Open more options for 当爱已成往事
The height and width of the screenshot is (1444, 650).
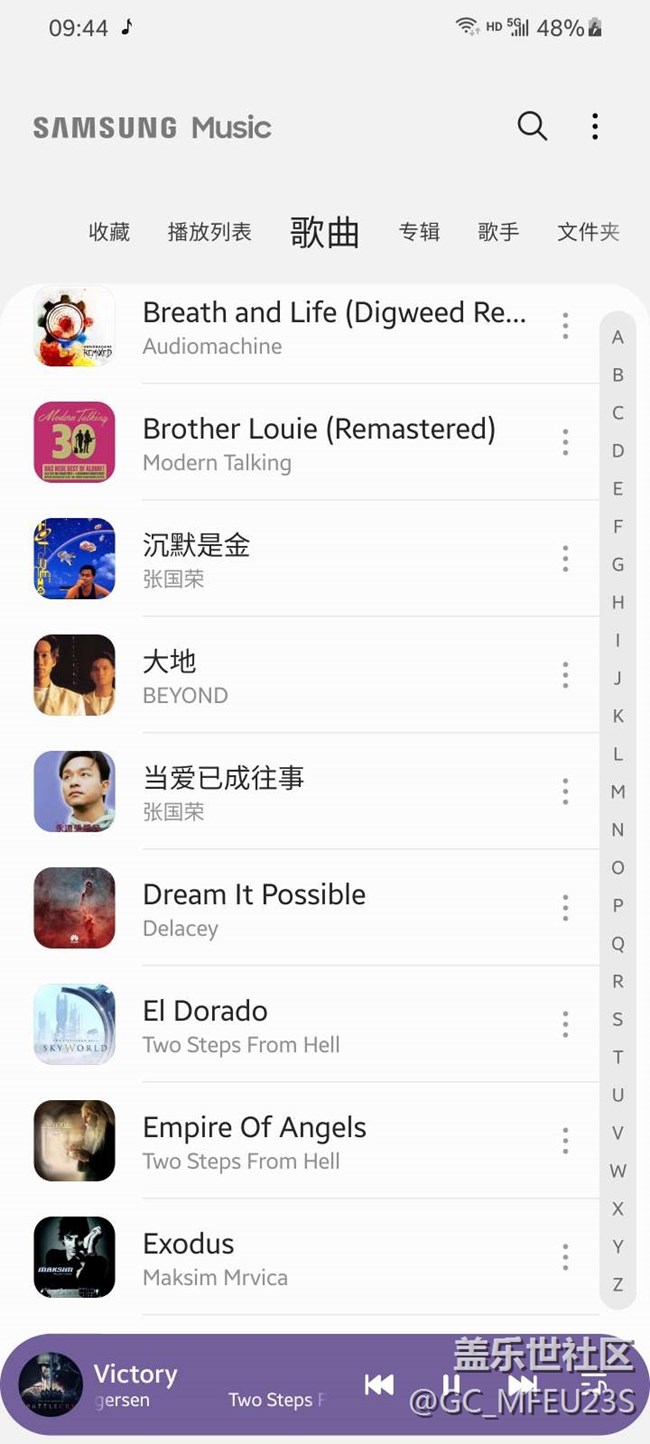pos(565,791)
